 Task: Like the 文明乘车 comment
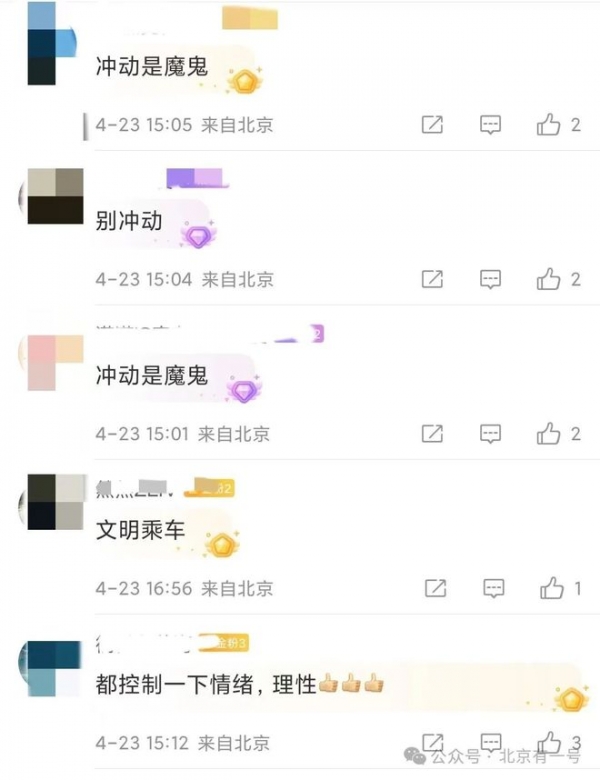point(552,588)
